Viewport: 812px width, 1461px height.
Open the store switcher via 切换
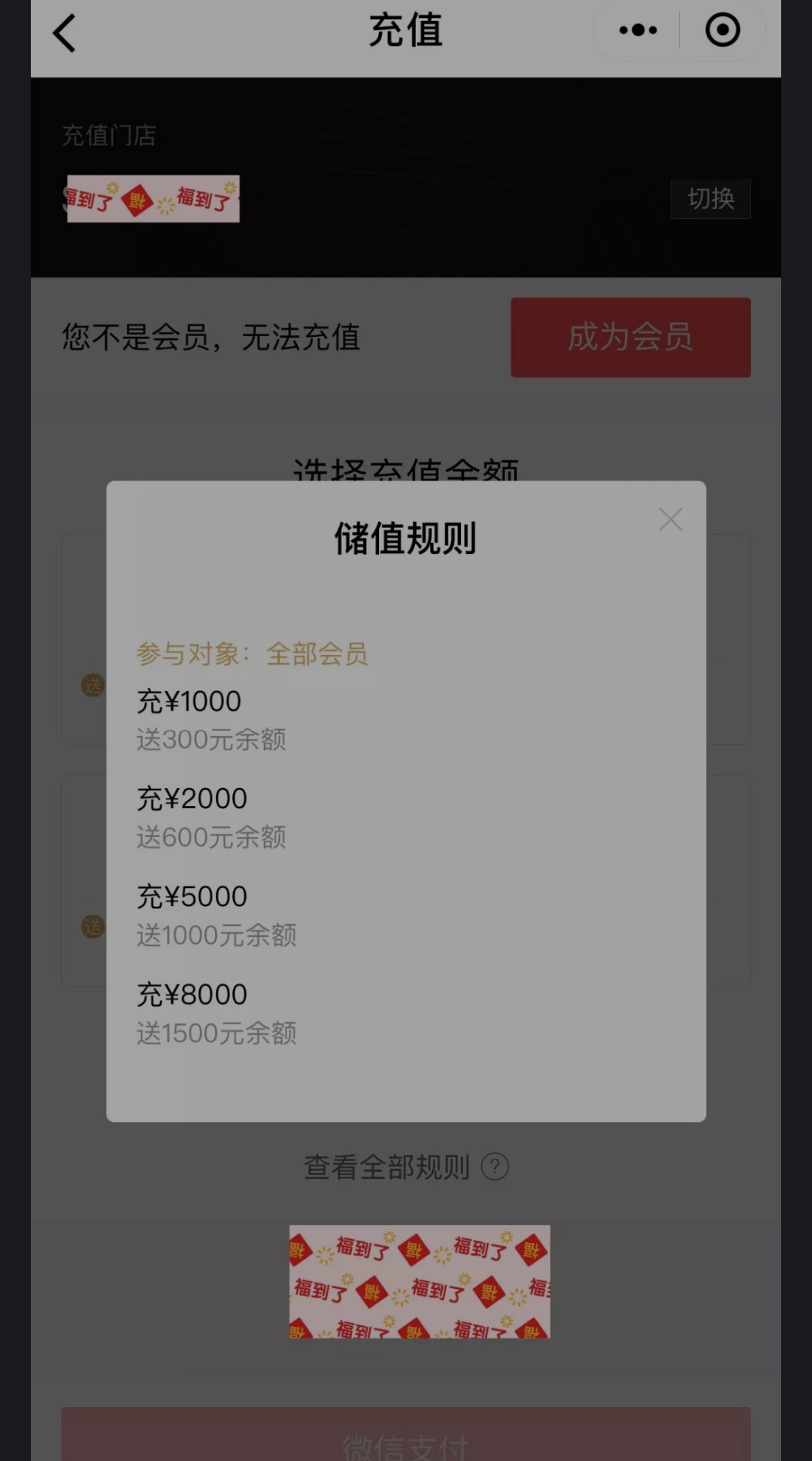coord(710,199)
